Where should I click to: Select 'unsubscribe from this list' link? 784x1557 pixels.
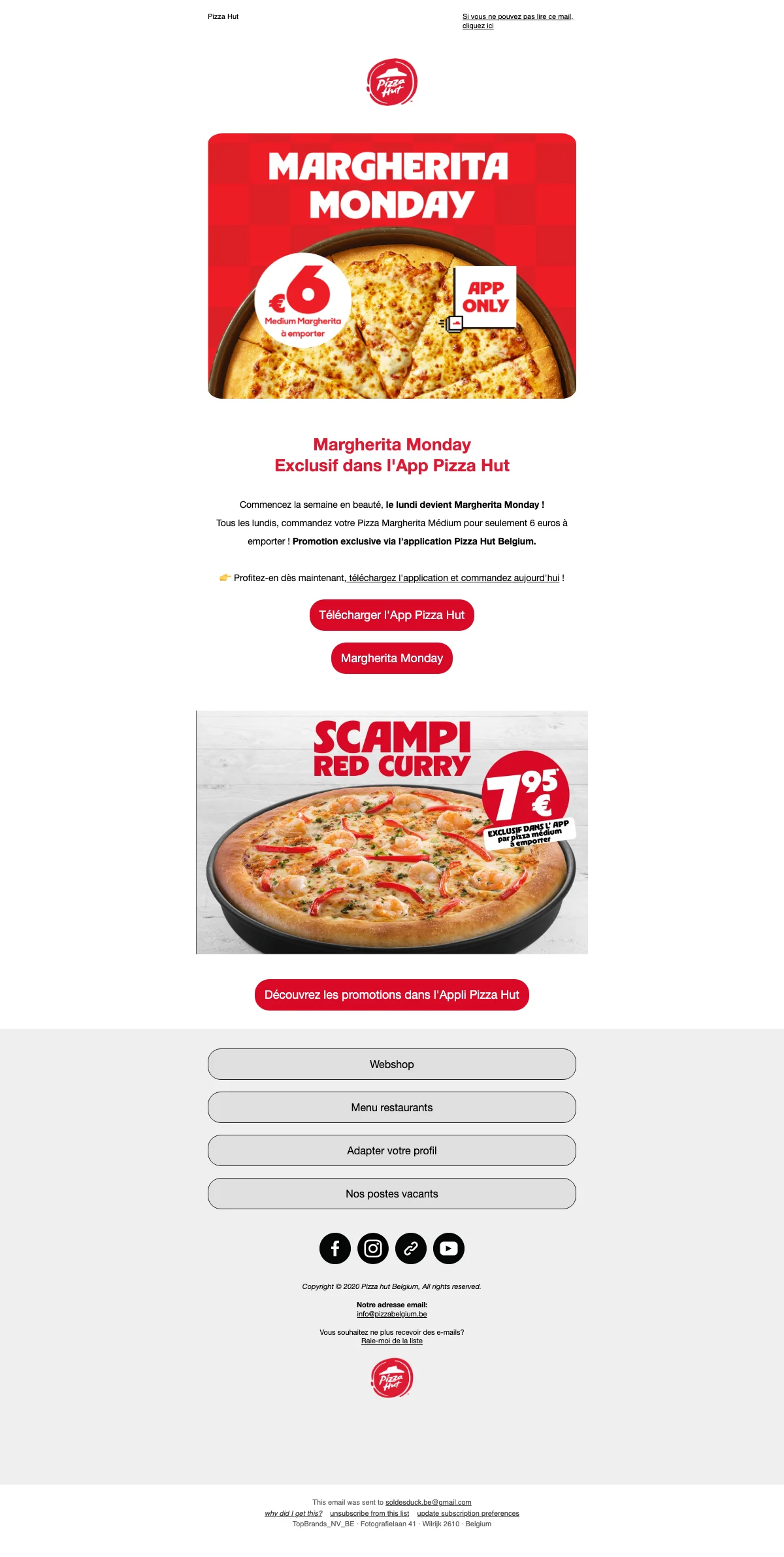[x=369, y=1513]
